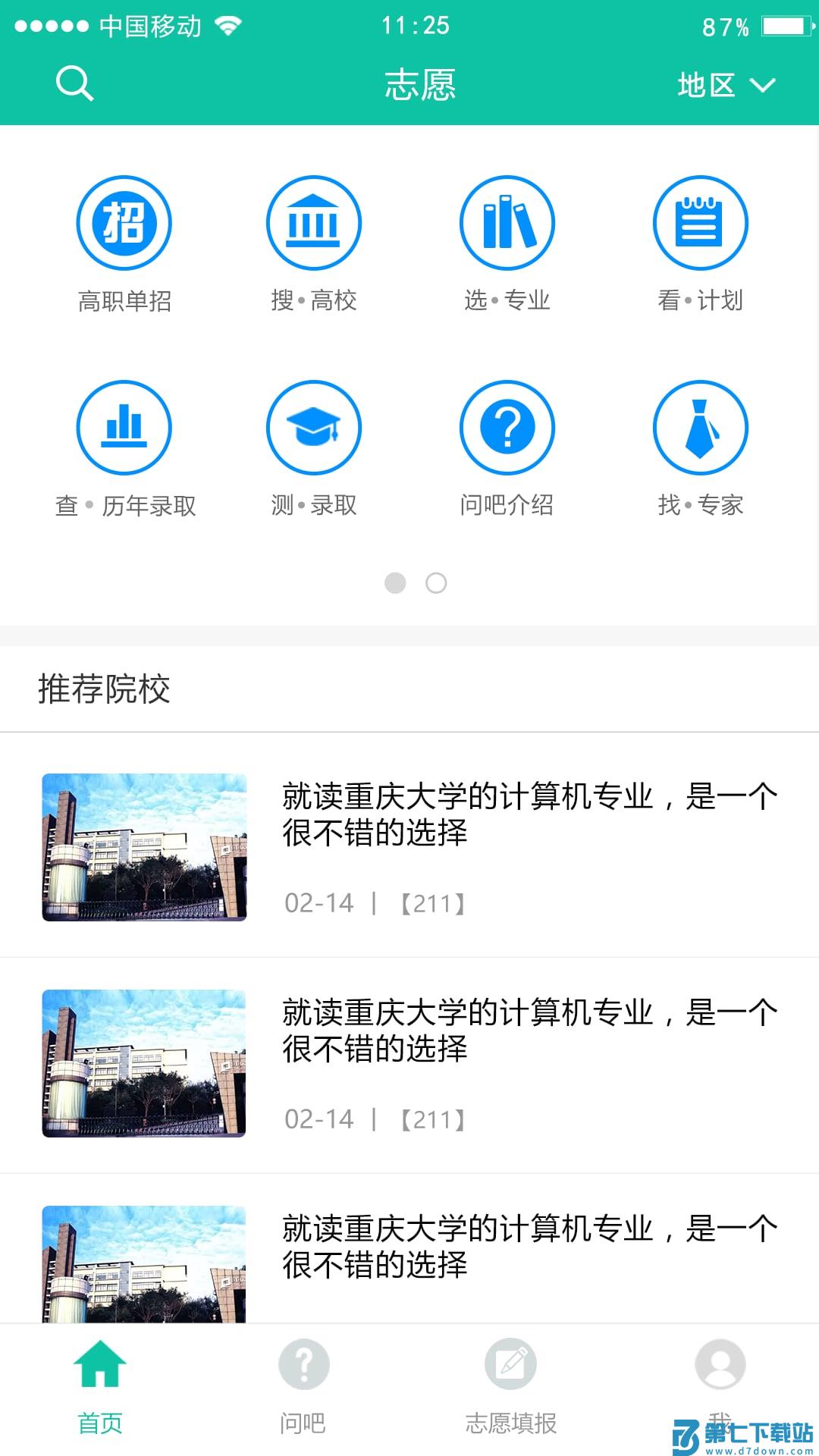Image resolution: width=819 pixels, height=1456 pixels.
Task: Open the 高职单招 feature icon
Action: [124, 223]
